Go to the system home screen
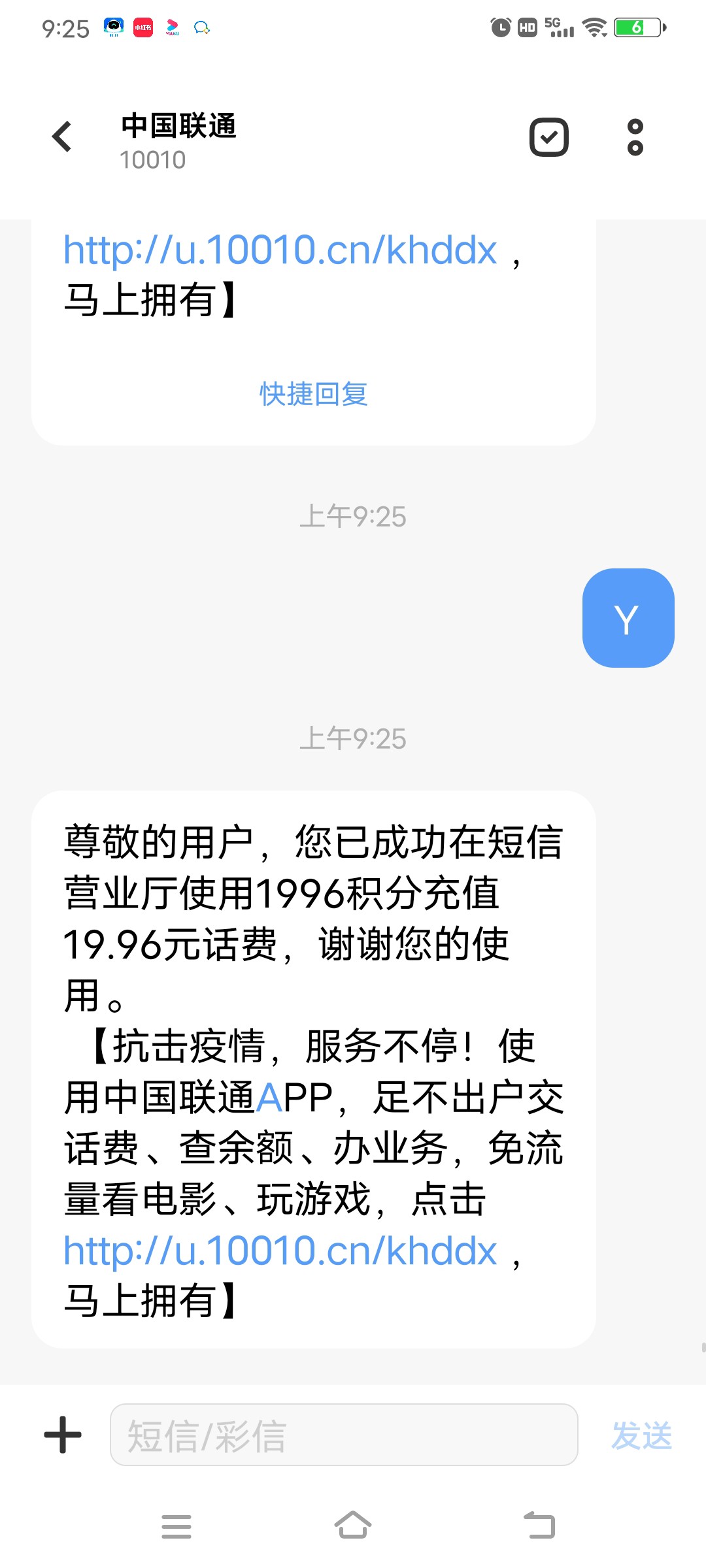 point(353,1526)
